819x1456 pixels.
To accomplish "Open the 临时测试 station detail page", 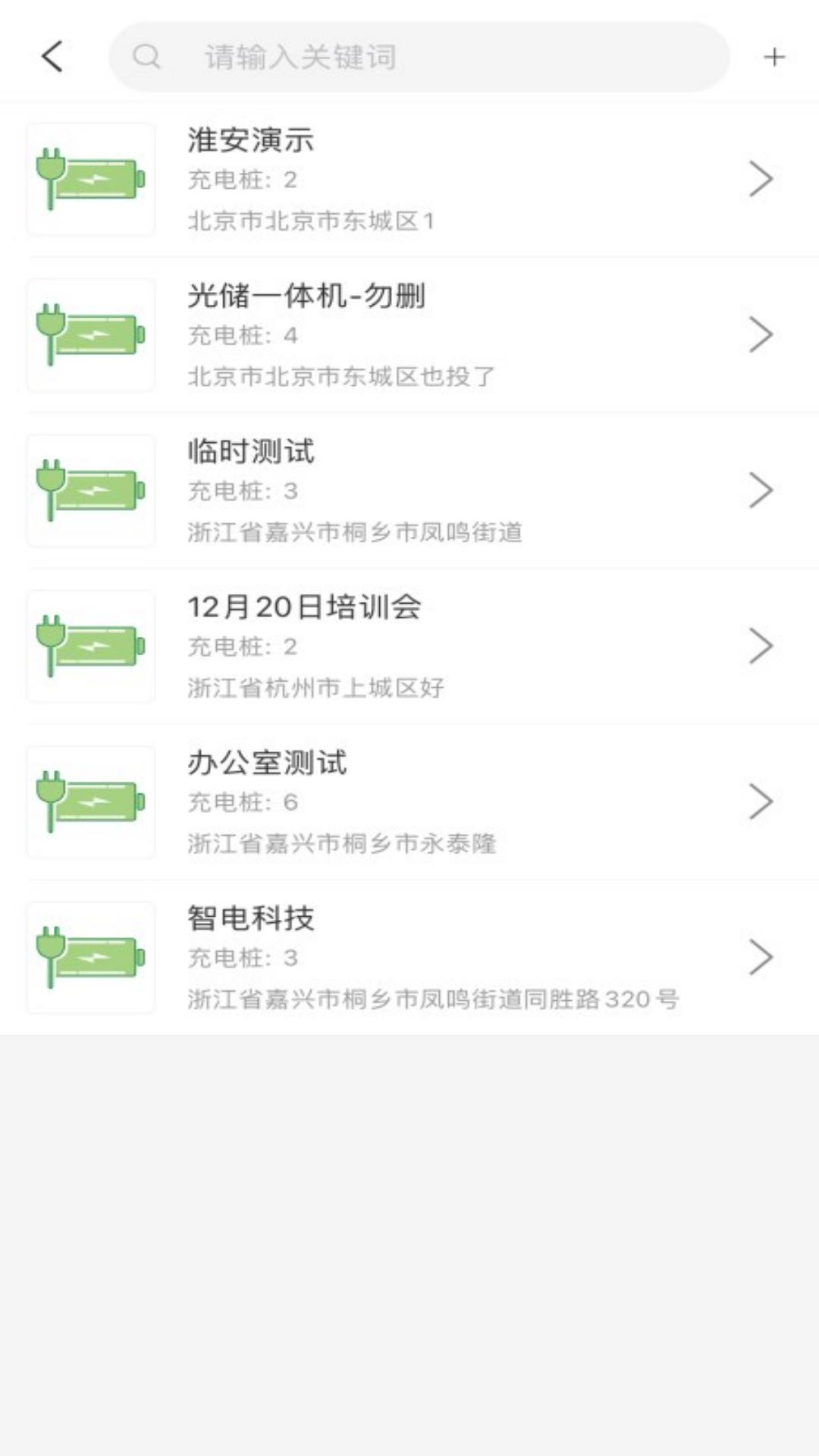I will [x=761, y=491].
